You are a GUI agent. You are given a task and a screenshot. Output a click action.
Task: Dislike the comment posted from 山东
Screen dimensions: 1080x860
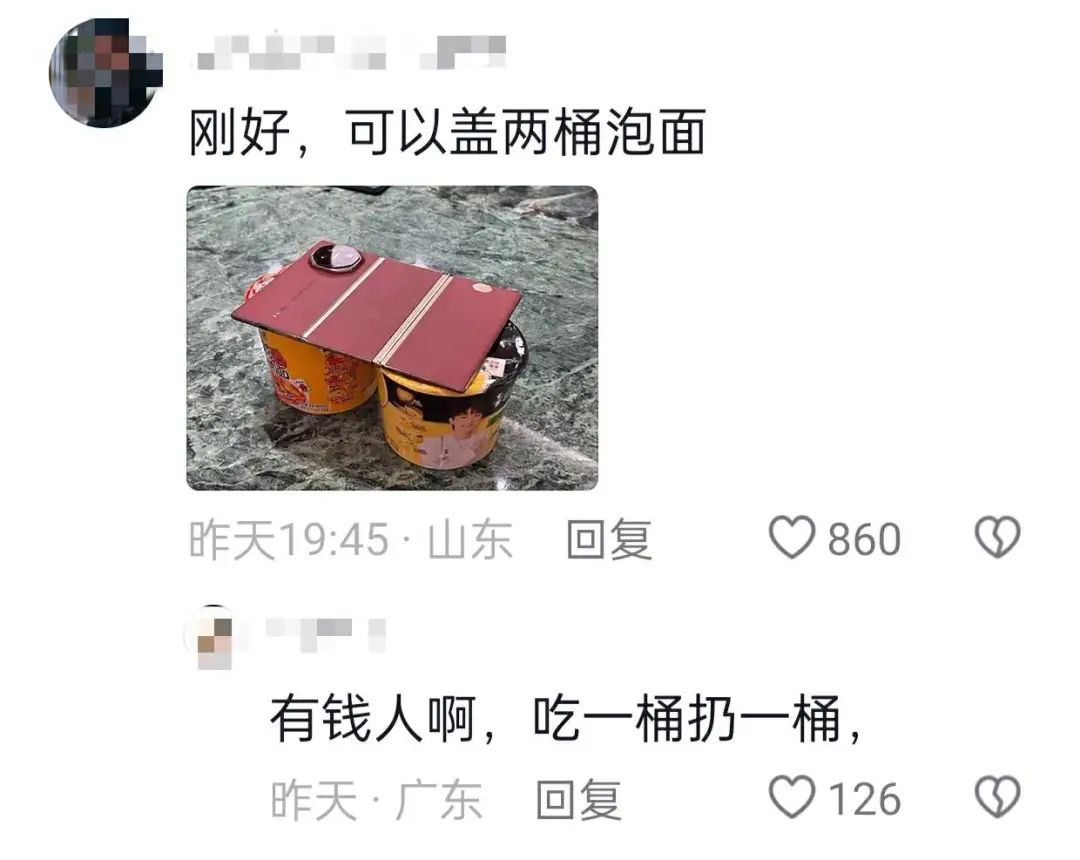tap(997, 539)
